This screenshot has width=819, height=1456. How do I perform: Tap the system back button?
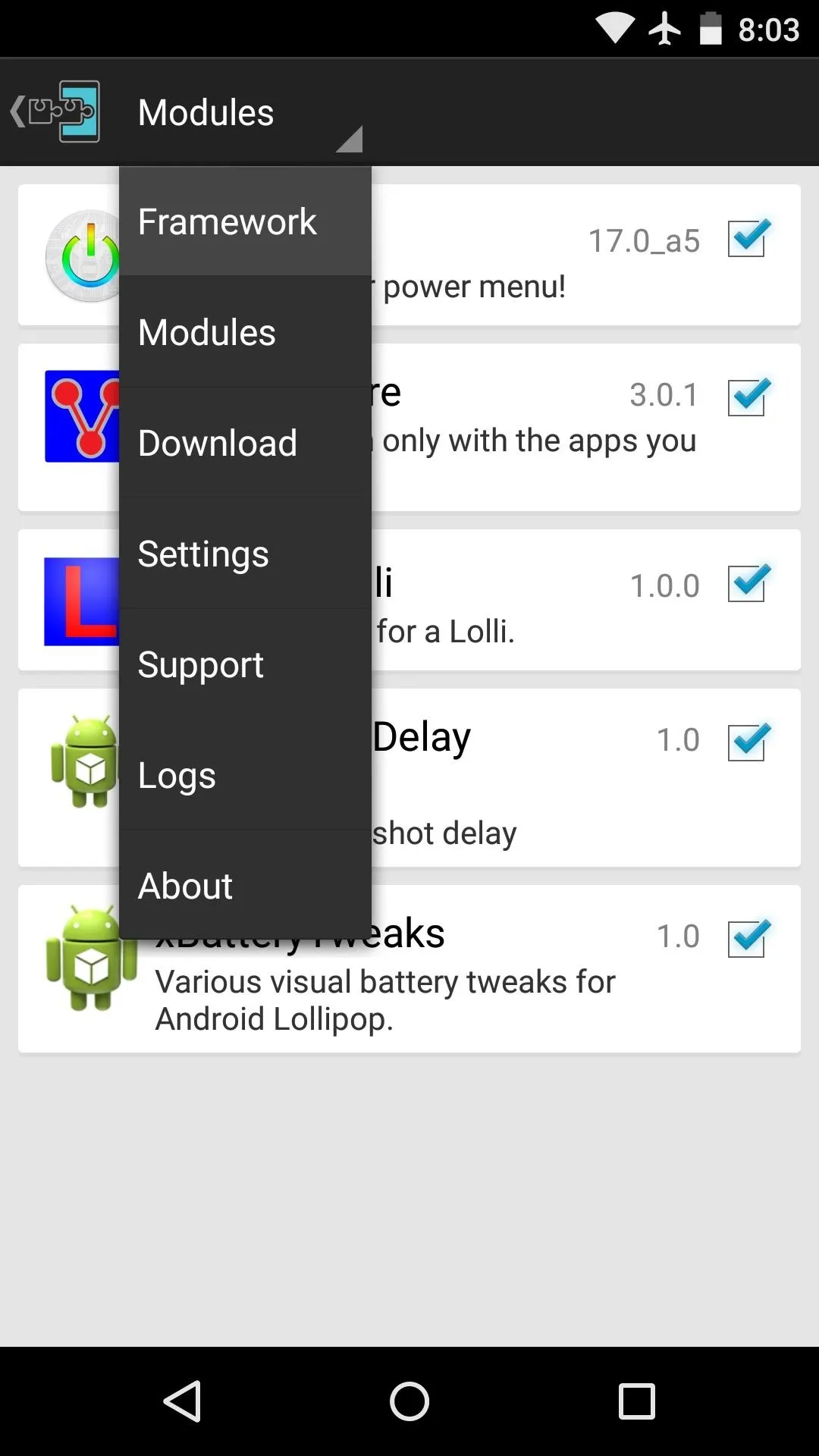tap(183, 1401)
